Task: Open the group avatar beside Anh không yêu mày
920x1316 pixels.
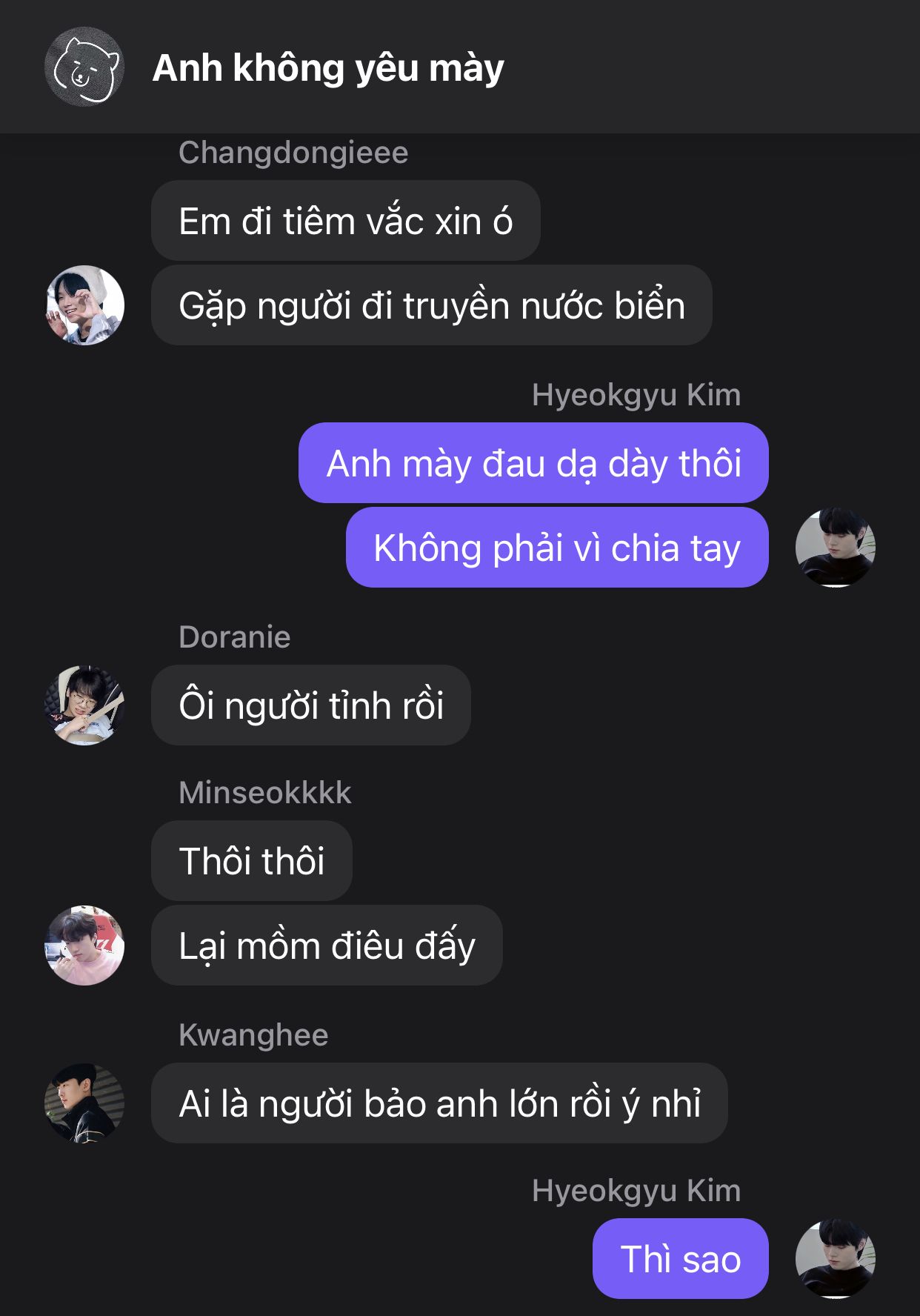Action: 84,67
